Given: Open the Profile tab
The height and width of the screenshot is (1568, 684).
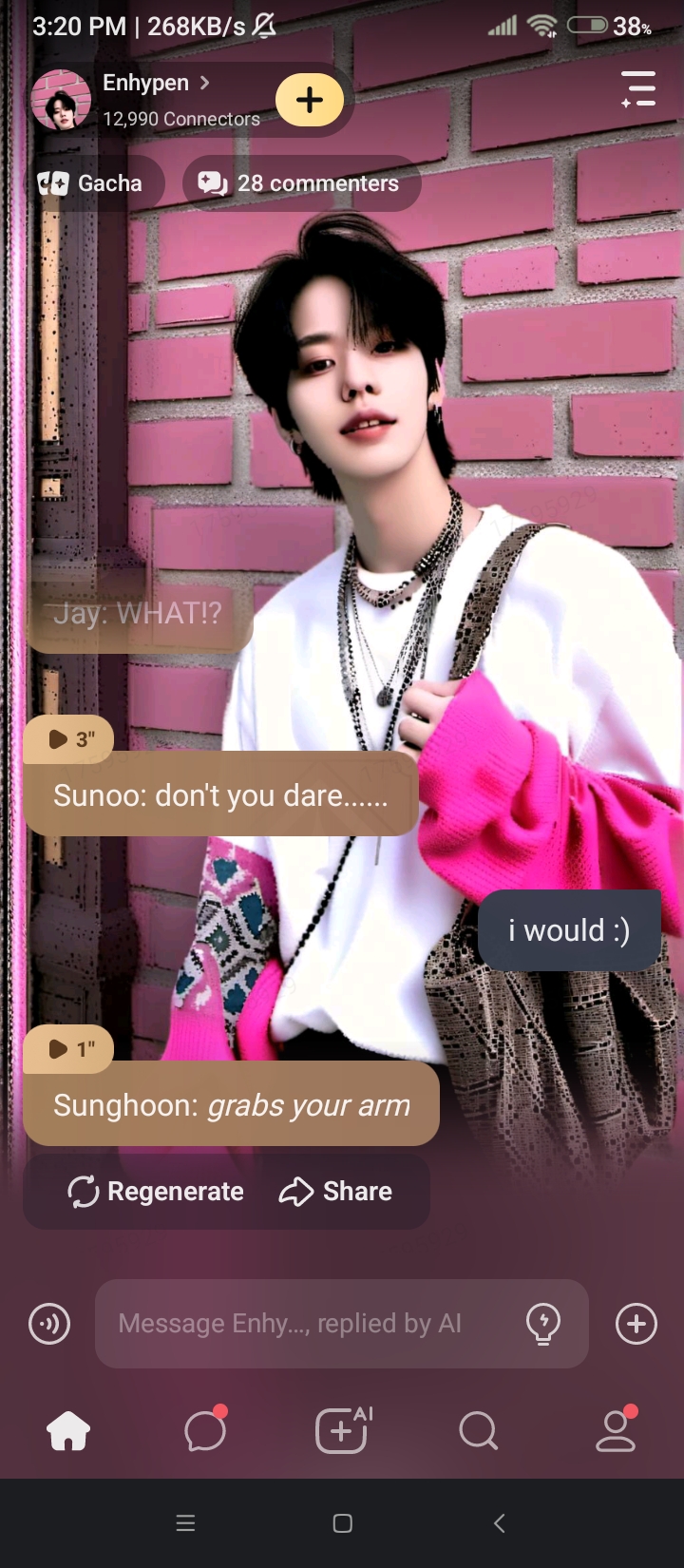Looking at the screenshot, I should [616, 1430].
